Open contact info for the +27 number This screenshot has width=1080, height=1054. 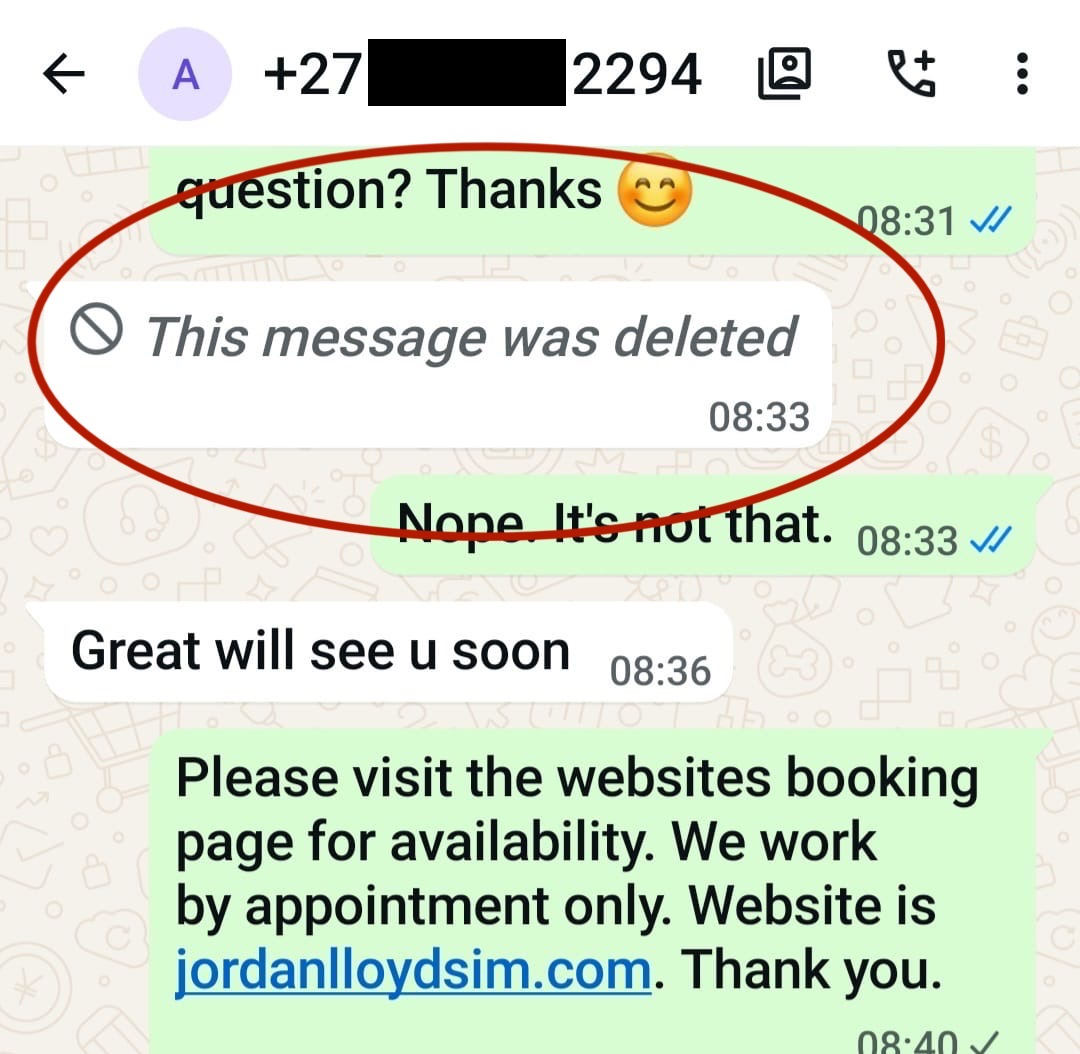pyautogui.click(x=482, y=75)
